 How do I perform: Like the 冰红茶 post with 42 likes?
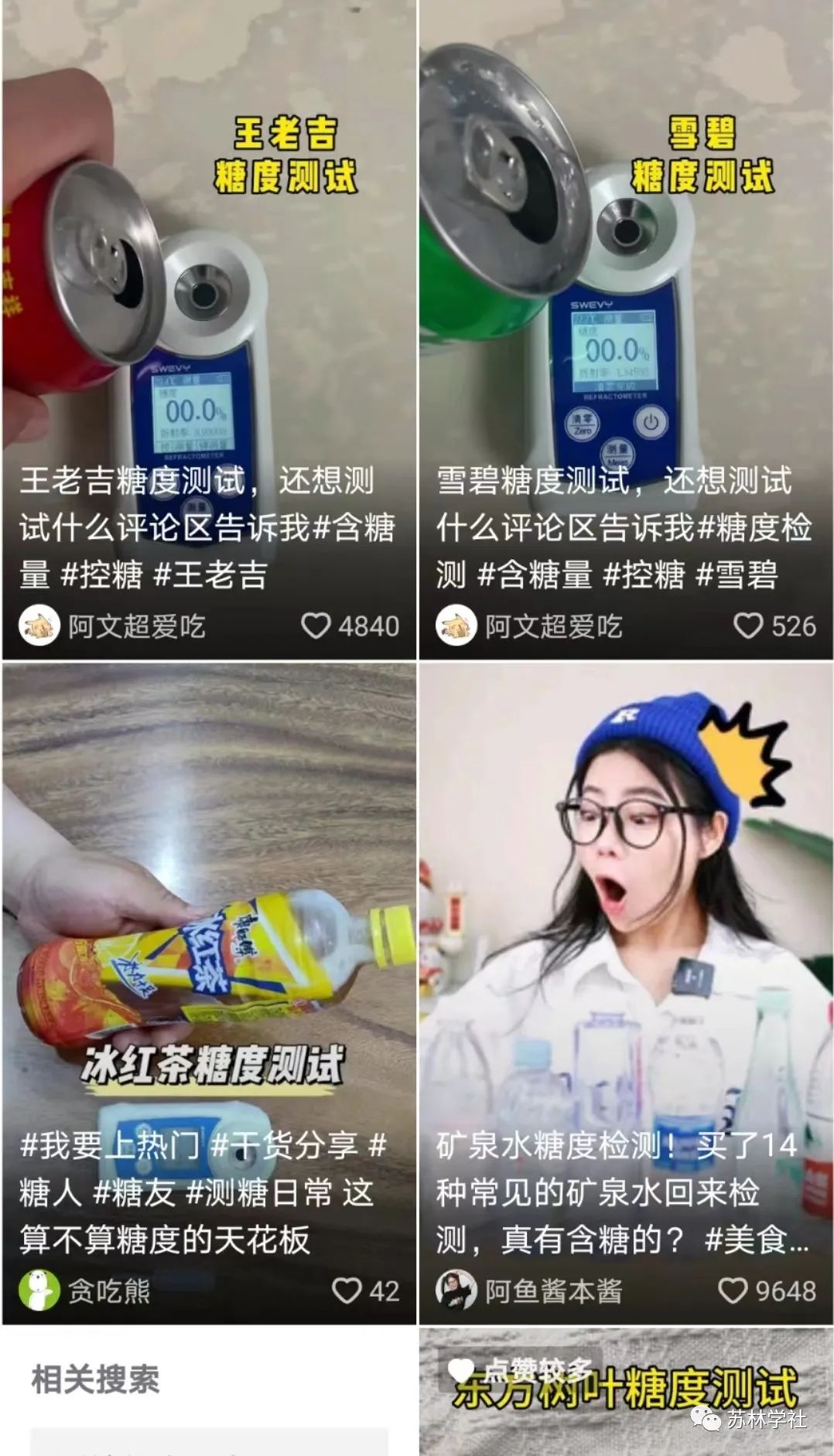pyautogui.click(x=347, y=1291)
